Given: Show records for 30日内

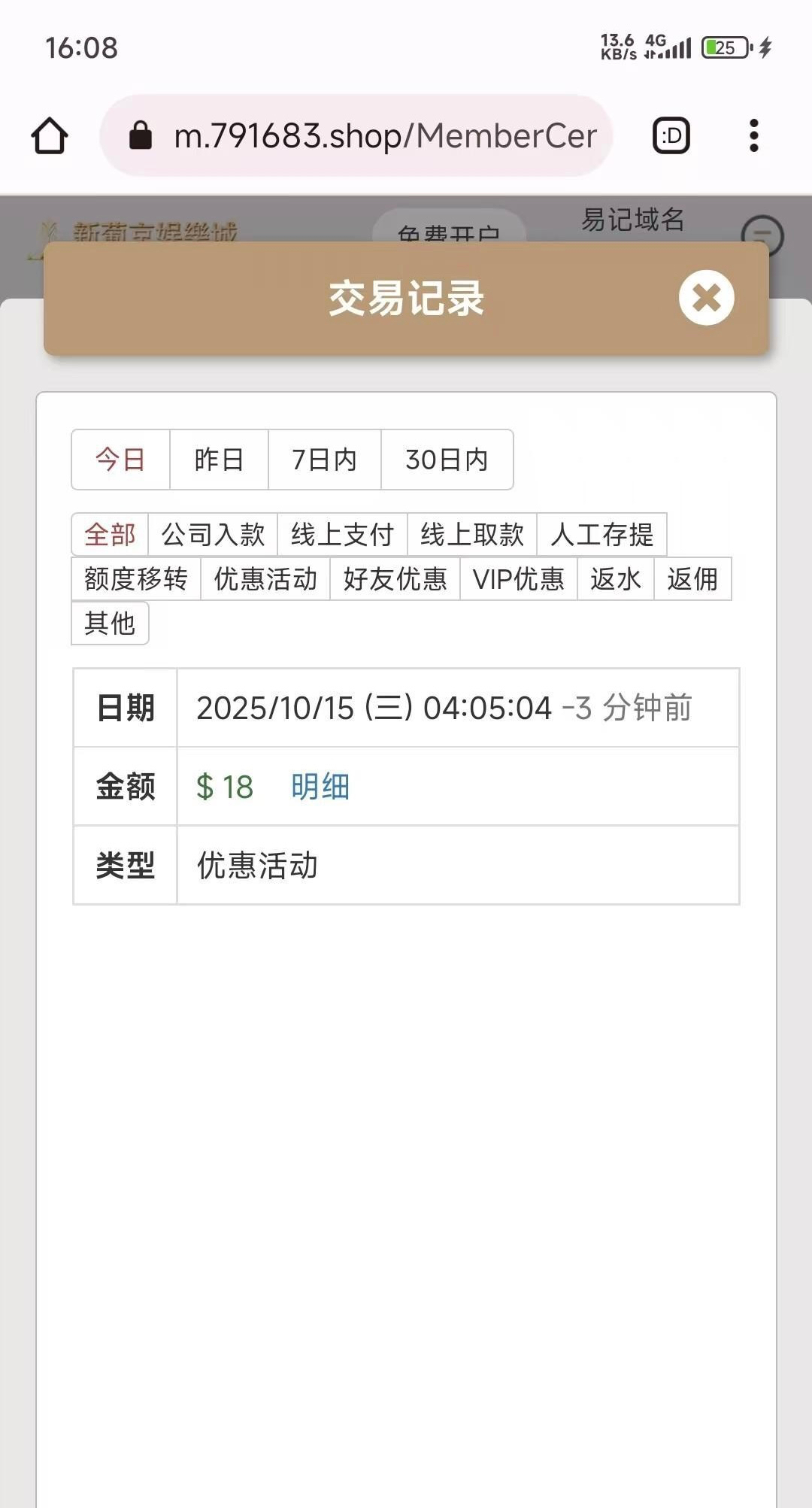Looking at the screenshot, I should tap(447, 460).
